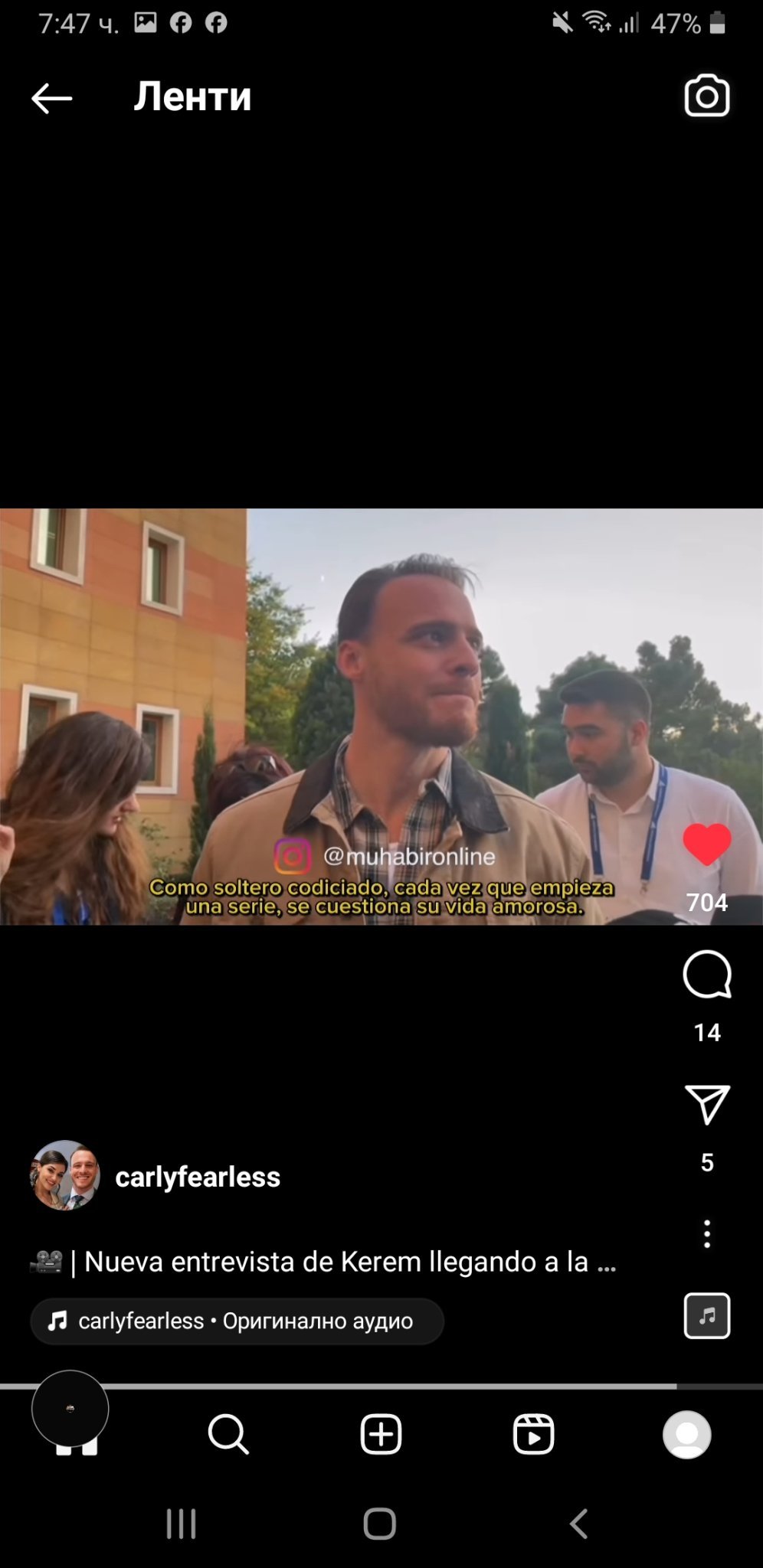The width and height of the screenshot is (763, 1568).
Task: Open the comments on this reel
Action: [706, 975]
